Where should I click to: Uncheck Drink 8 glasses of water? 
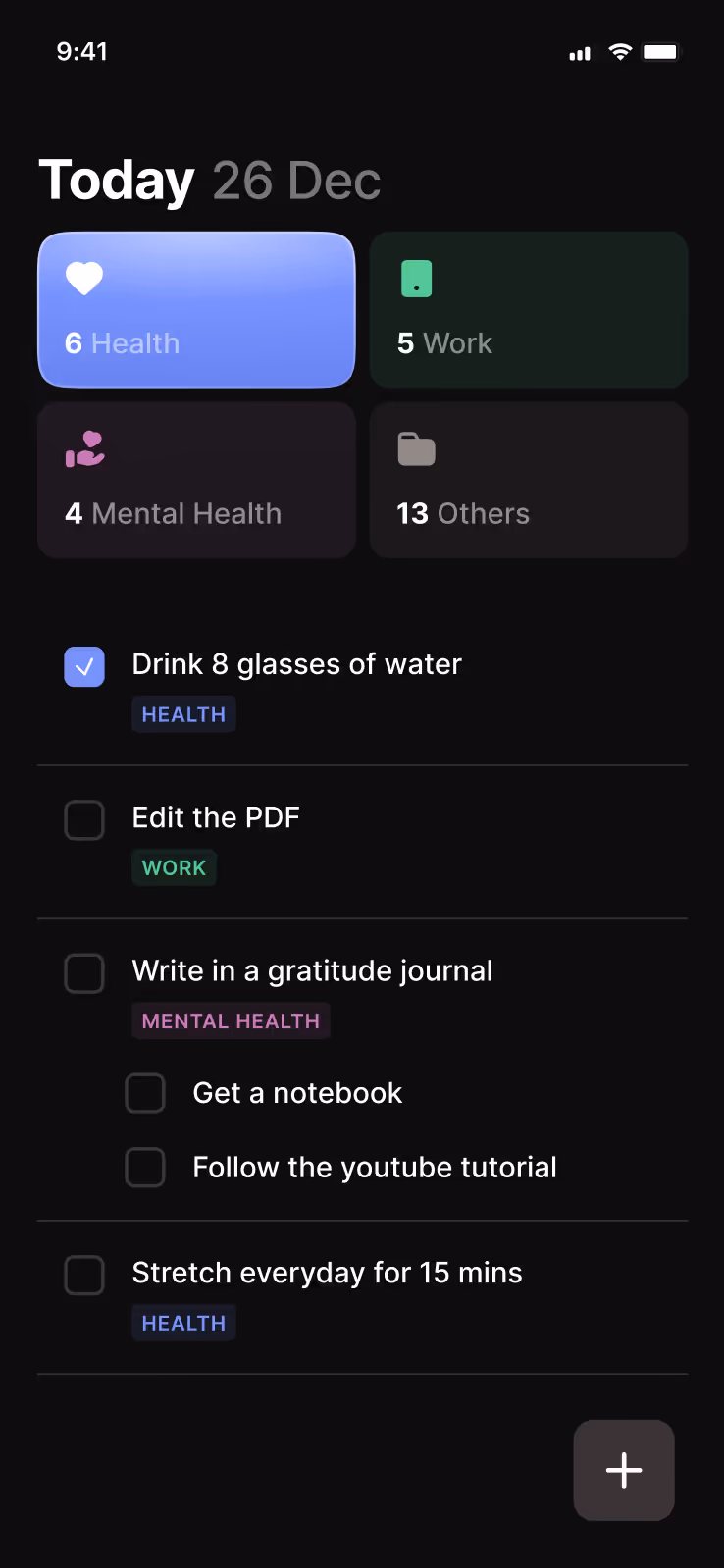pos(84,666)
